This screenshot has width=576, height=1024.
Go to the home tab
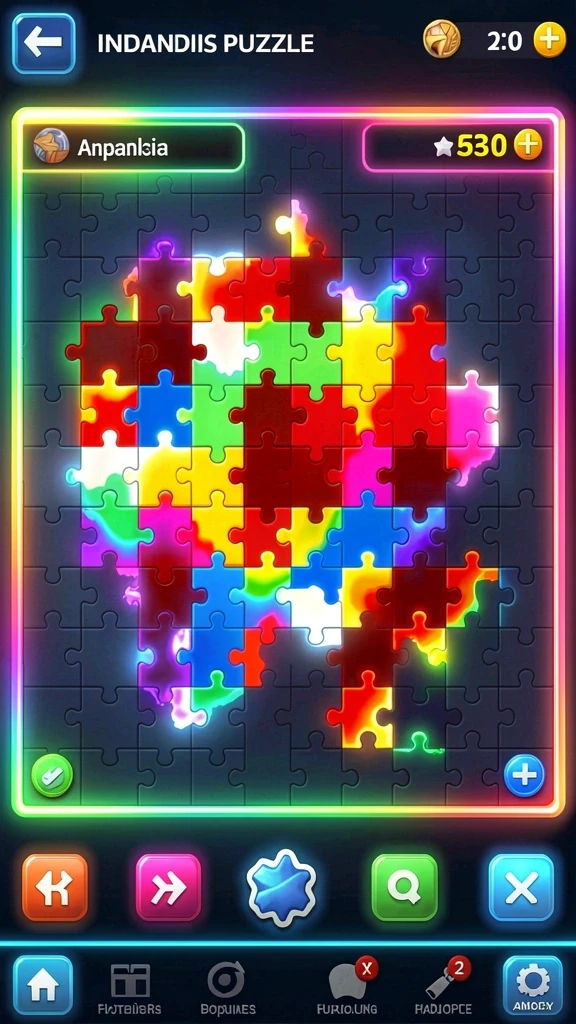[43, 985]
